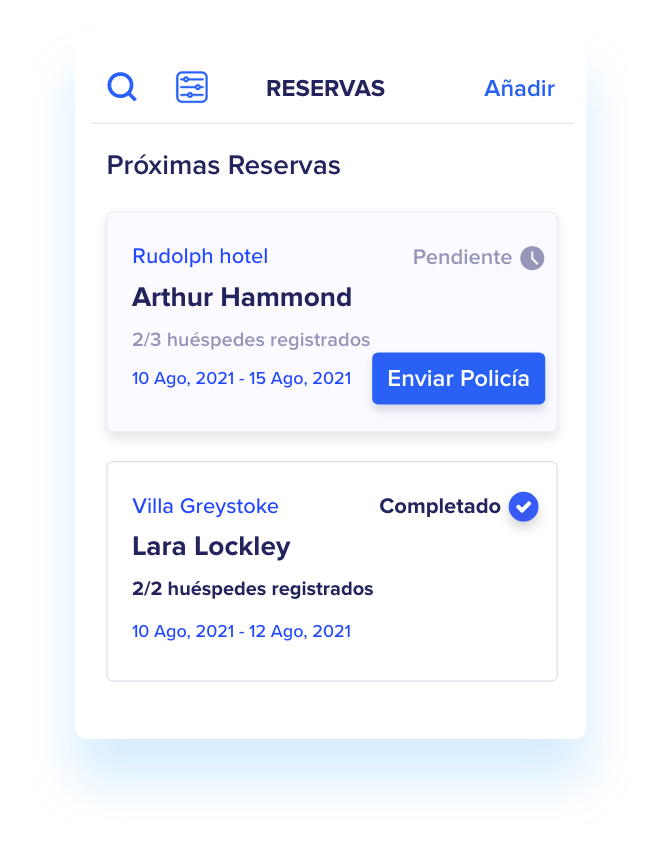
Task: Send Arthur Hammond's data with Enviar Policía
Action: point(458,379)
